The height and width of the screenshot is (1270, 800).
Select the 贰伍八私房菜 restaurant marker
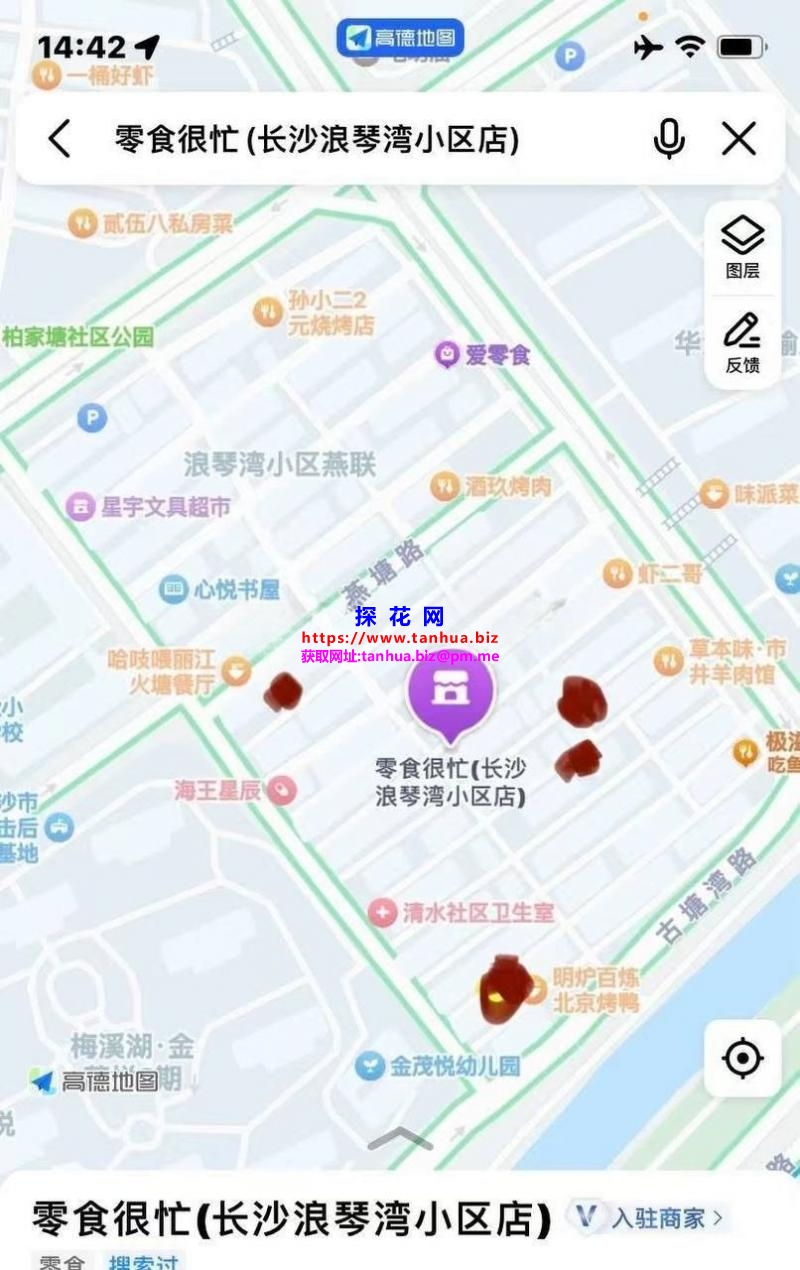click(x=83, y=224)
